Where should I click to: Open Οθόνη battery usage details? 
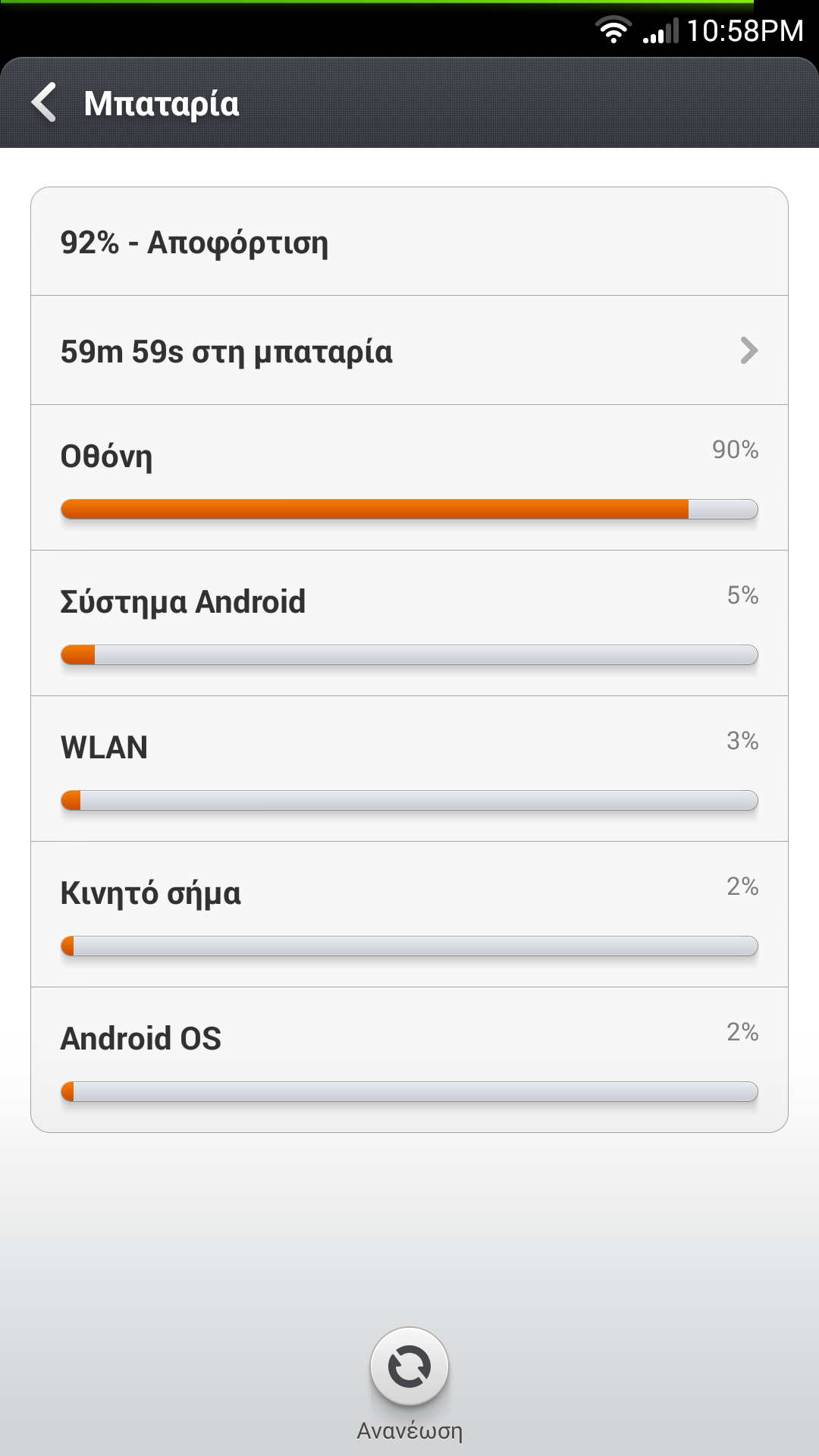coord(409,478)
